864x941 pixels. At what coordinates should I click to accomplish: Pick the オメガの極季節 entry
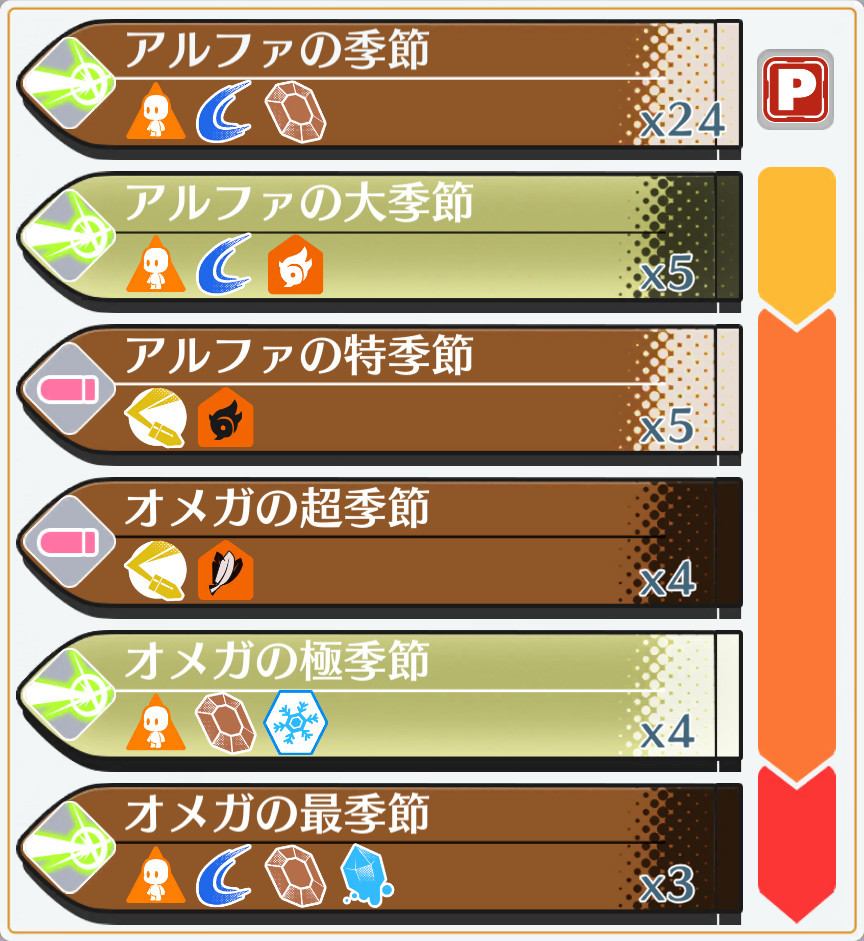point(380,698)
